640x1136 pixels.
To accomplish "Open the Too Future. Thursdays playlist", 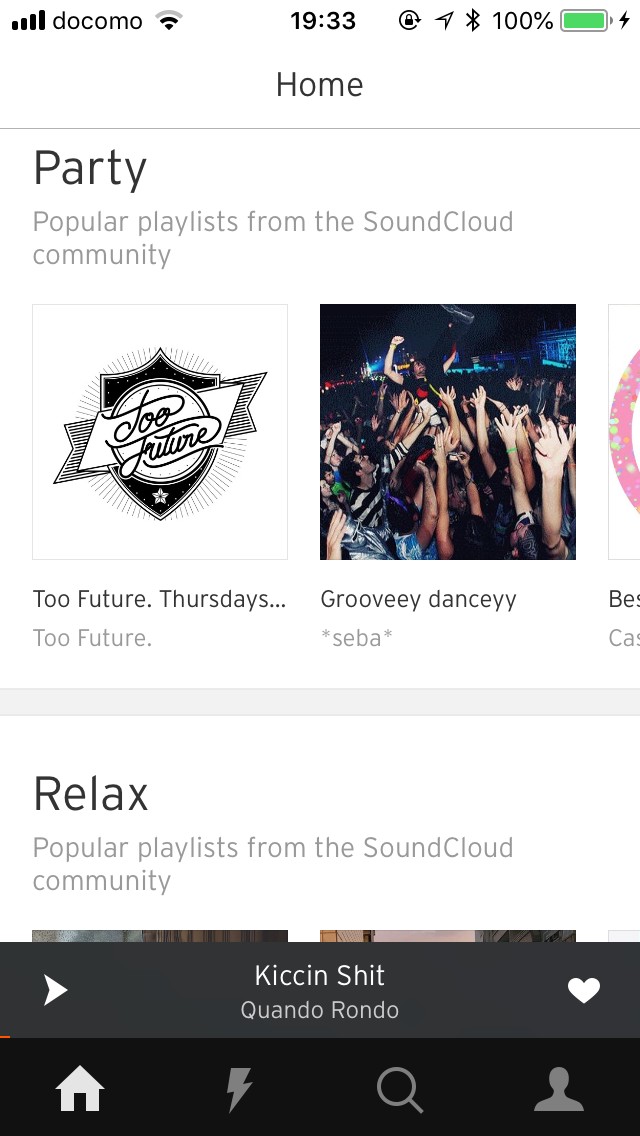I will 160,432.
